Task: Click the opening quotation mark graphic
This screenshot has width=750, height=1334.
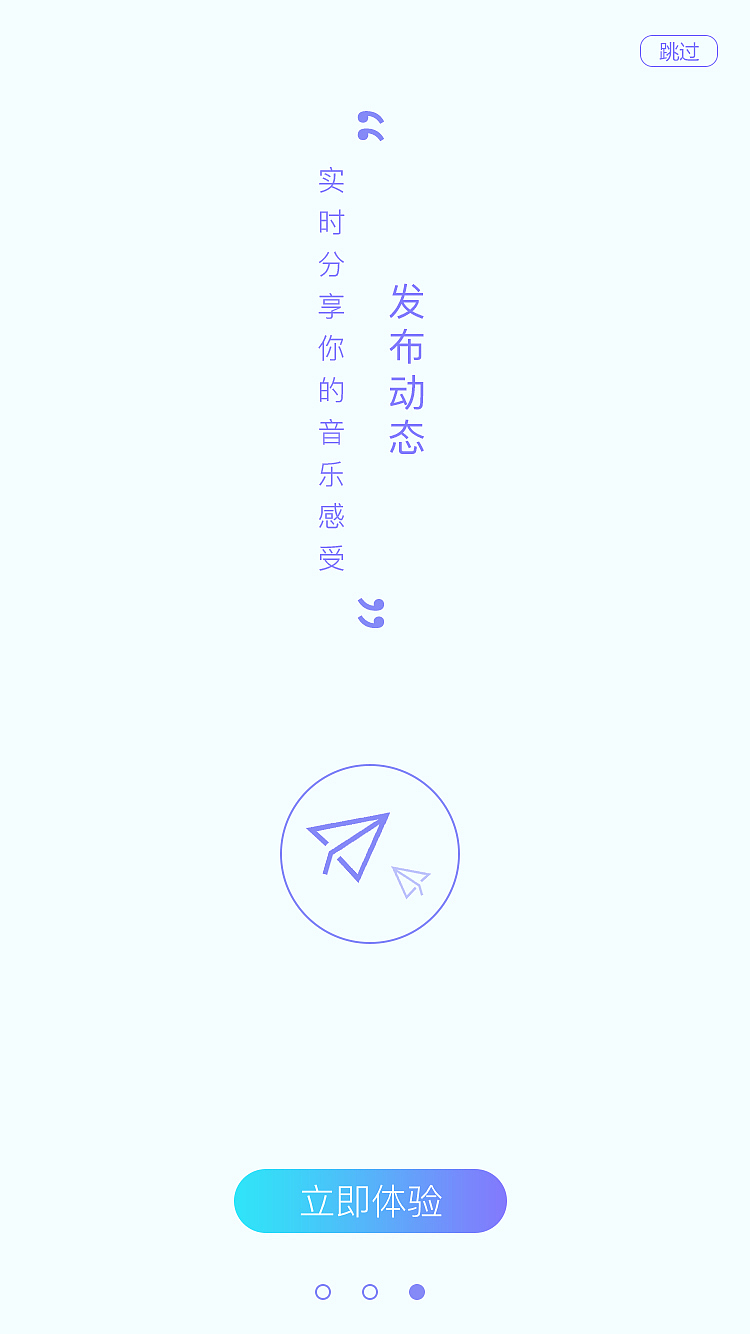Action: point(369,125)
